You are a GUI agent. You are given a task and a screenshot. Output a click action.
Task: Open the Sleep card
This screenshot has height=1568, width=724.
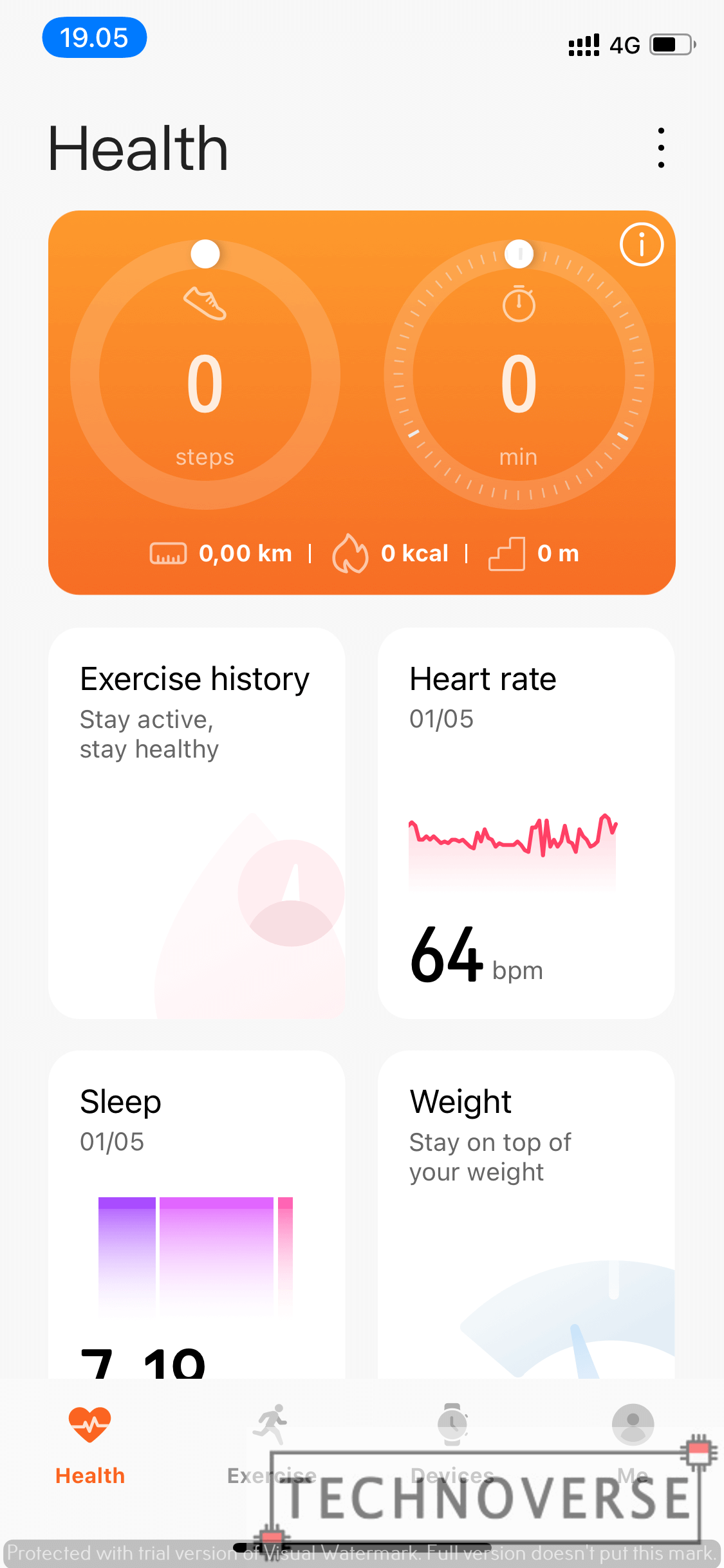pyautogui.click(x=197, y=1214)
